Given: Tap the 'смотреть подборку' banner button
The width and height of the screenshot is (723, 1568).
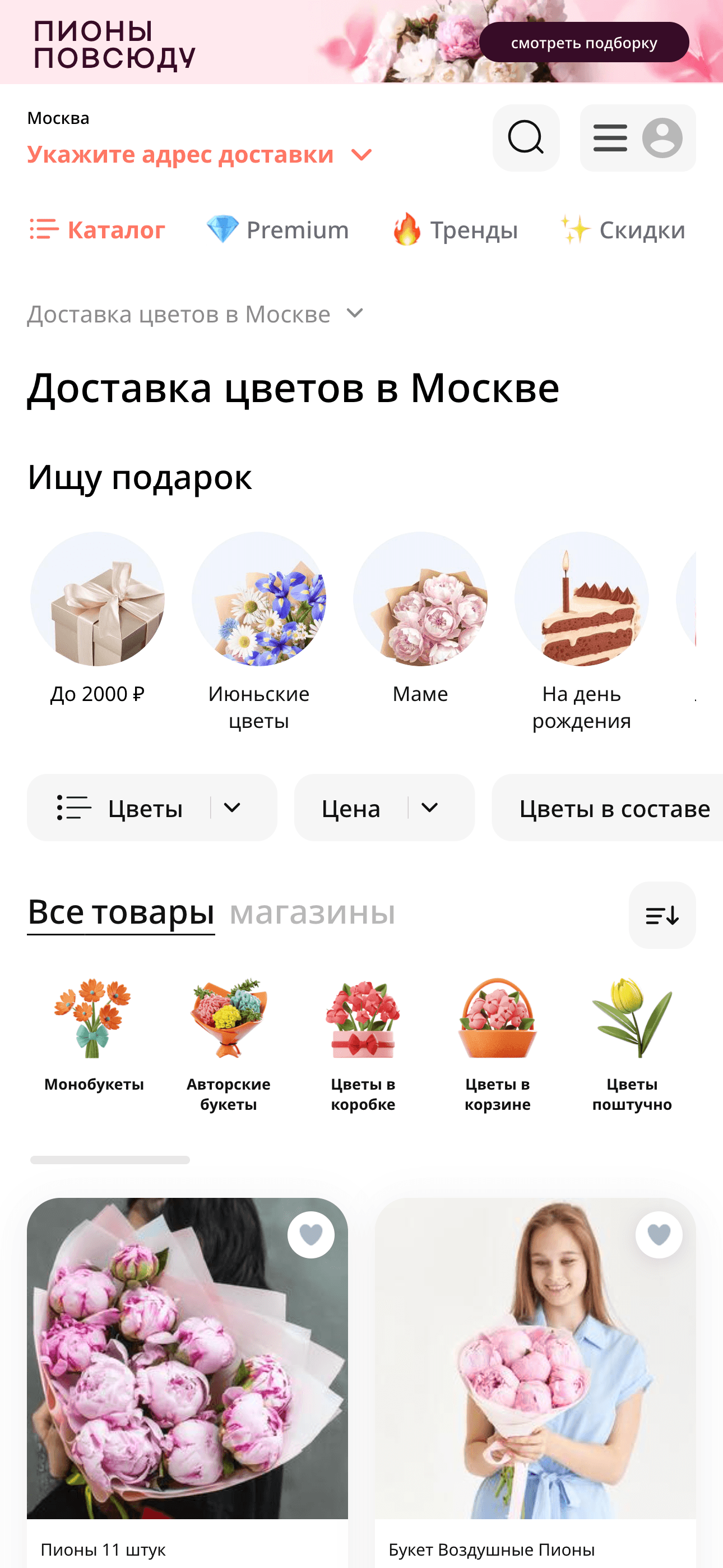Looking at the screenshot, I should pyautogui.click(x=583, y=43).
